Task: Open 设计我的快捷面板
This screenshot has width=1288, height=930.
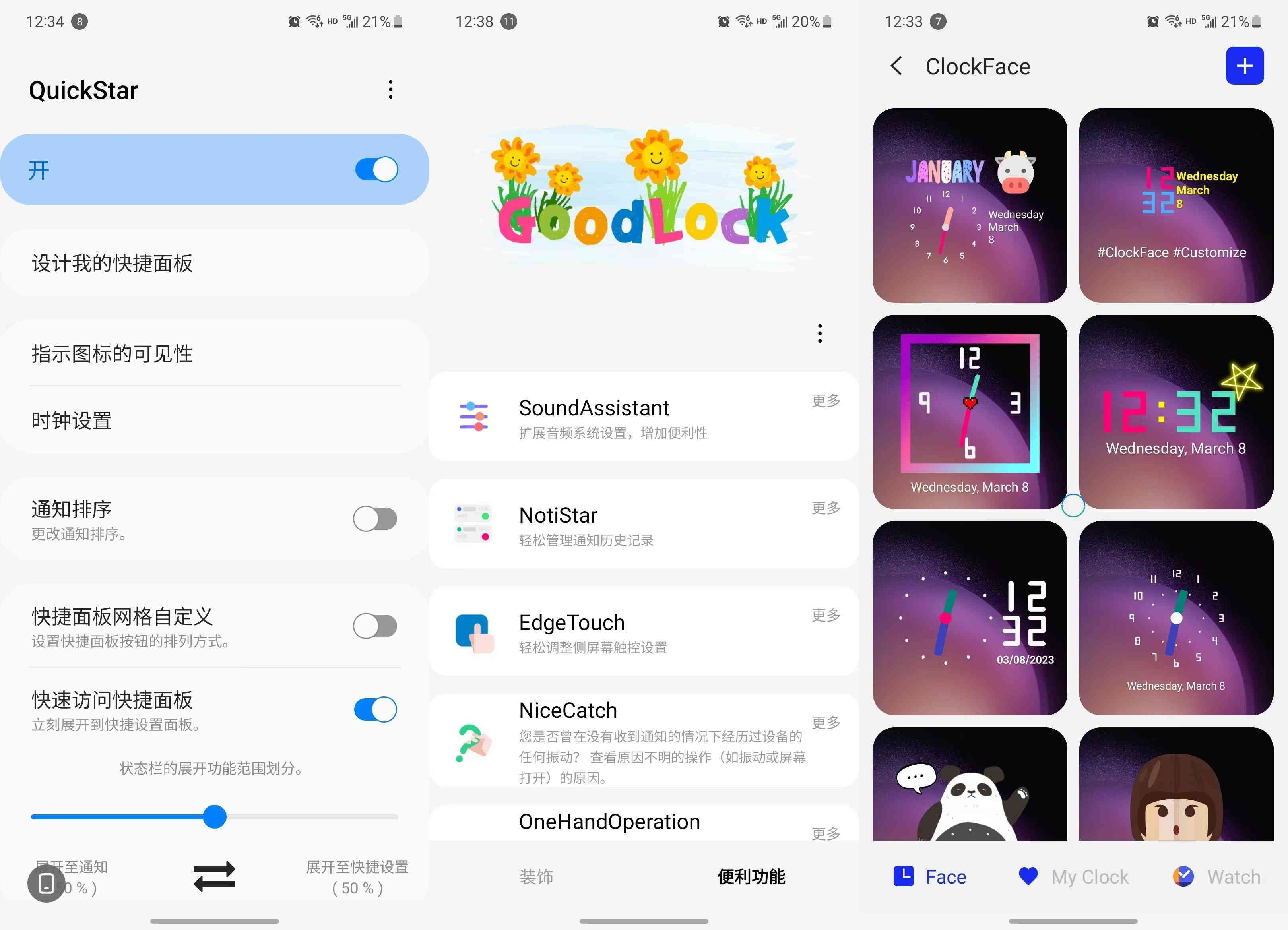Action: point(215,263)
